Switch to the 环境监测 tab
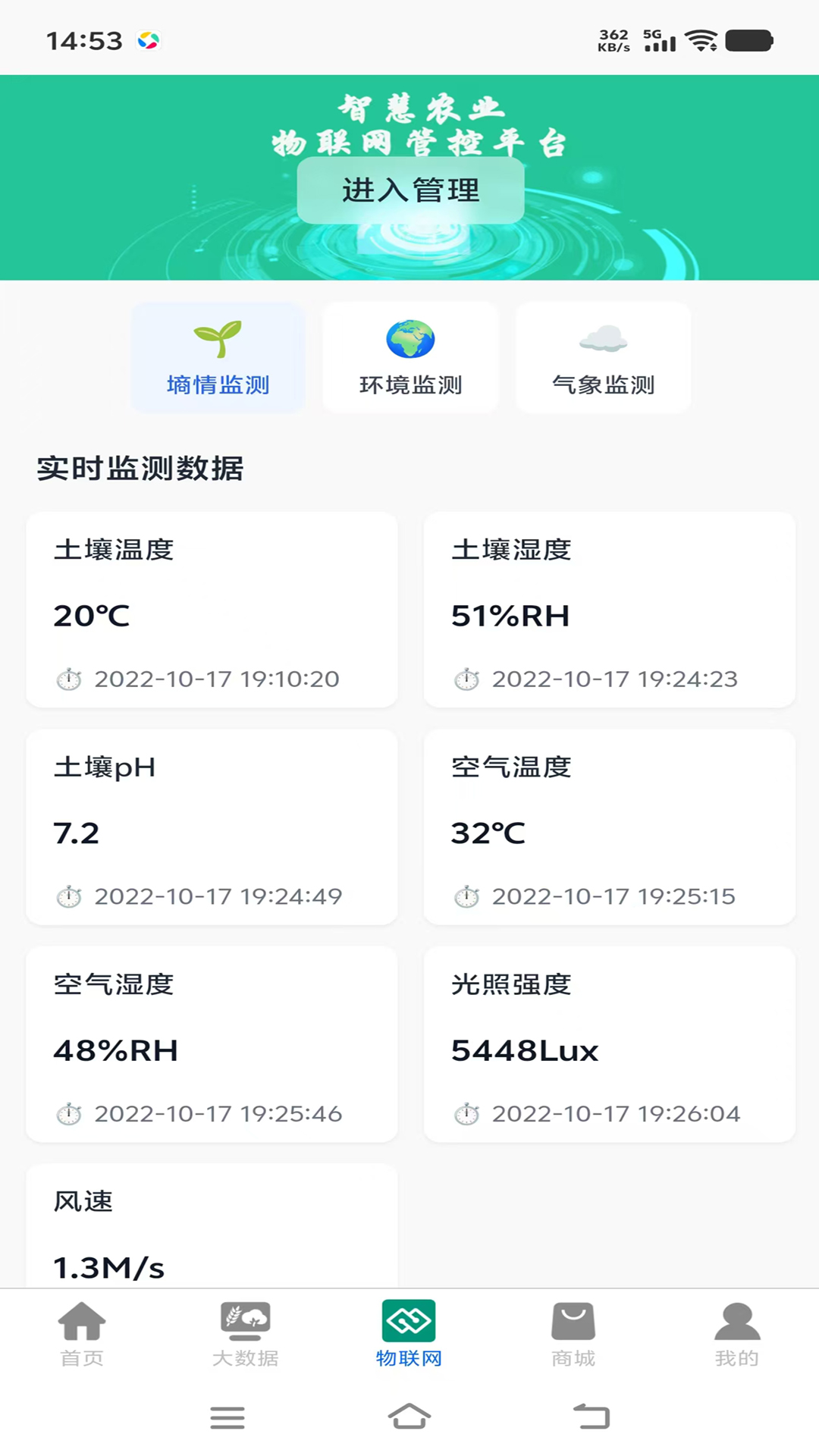This screenshot has height=1456, width=819. pos(410,356)
